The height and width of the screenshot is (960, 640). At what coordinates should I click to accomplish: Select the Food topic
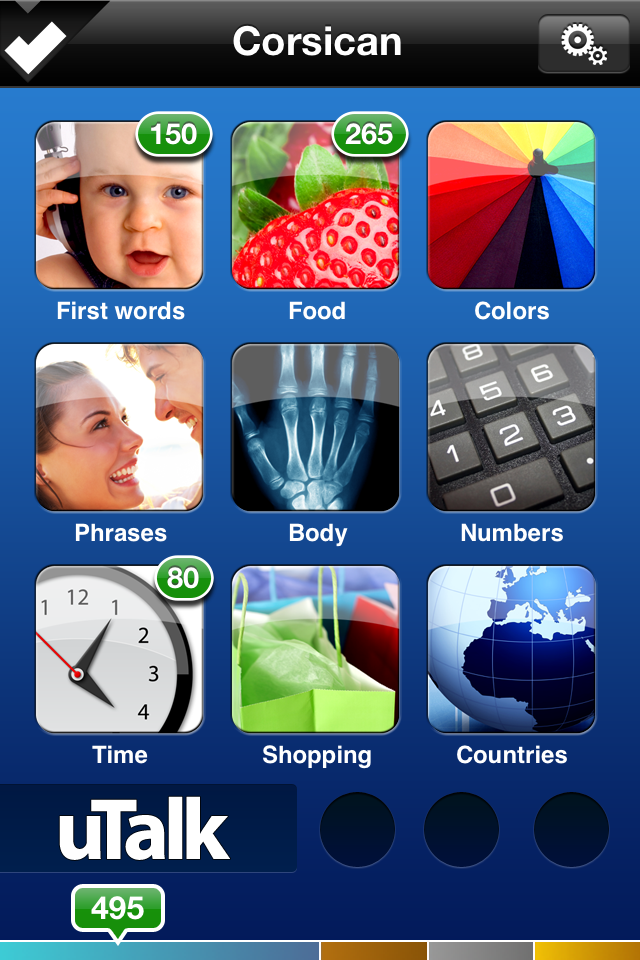(316, 206)
